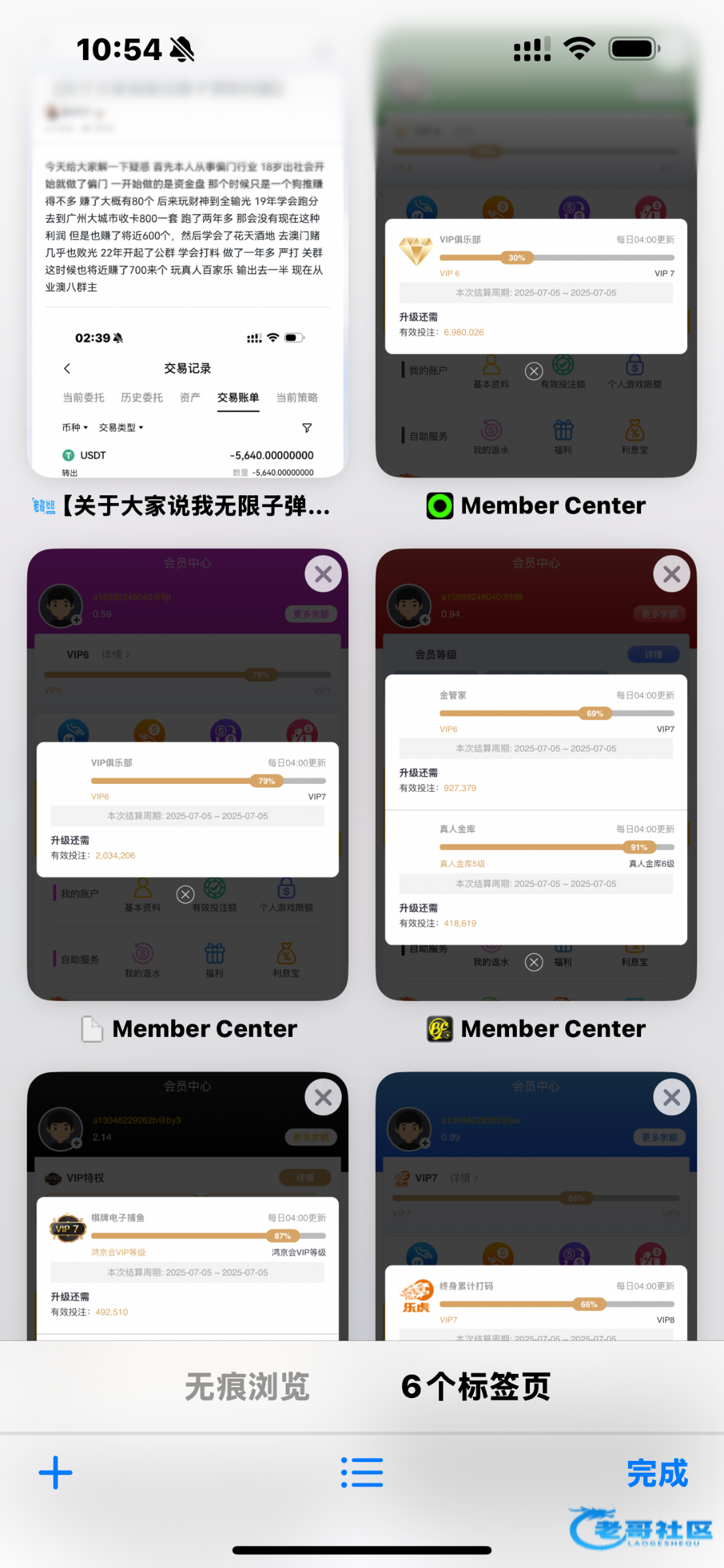The width and height of the screenshot is (724, 1568).
Task: Open the 关于大家说我无限子弹 tab
Action: tap(187, 274)
